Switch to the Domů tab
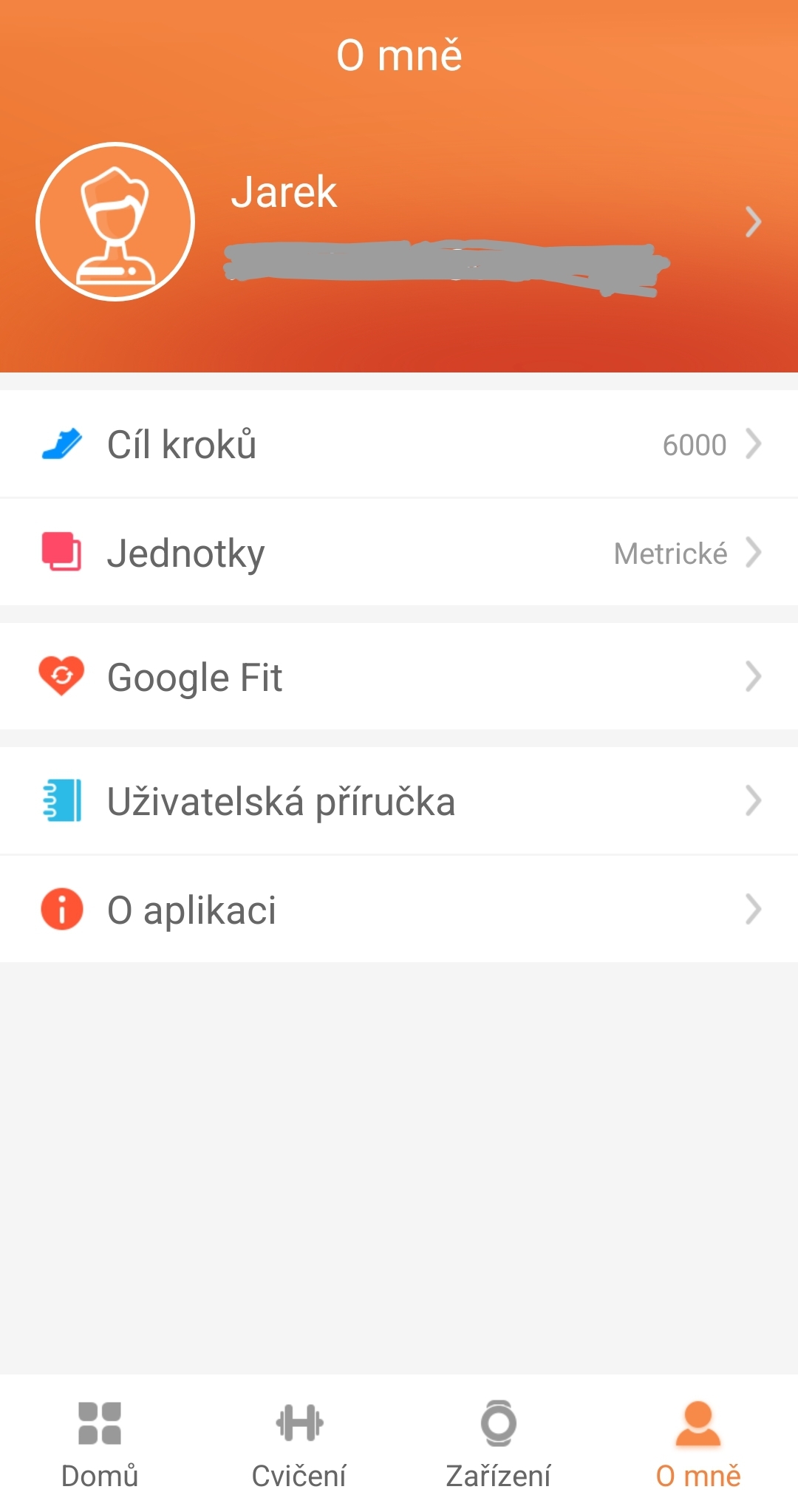This screenshot has height=1512, width=798. tap(100, 1445)
